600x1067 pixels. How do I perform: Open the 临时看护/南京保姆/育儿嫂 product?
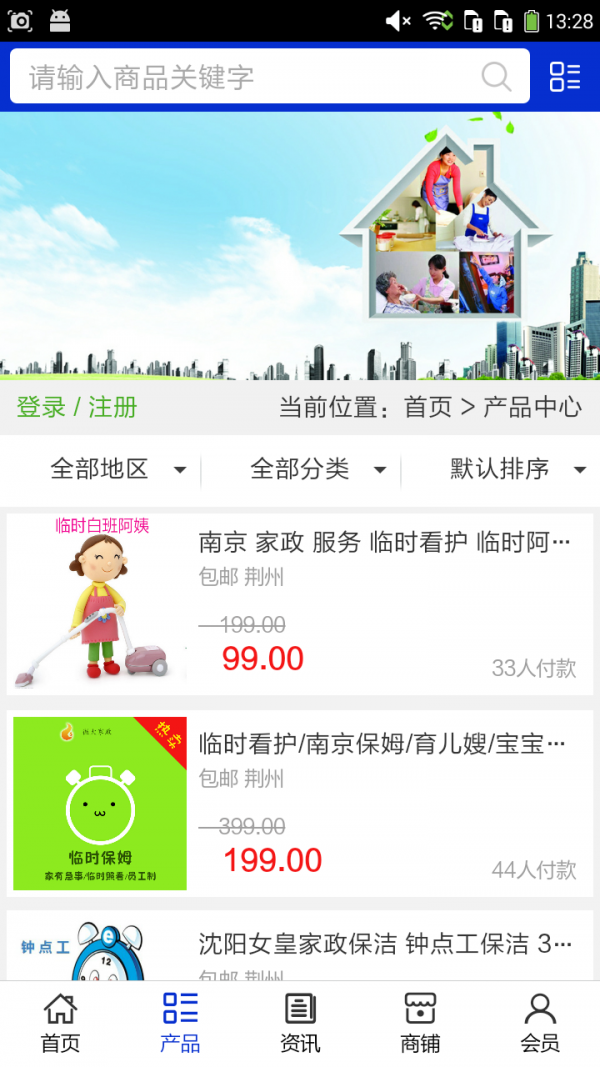382,744
